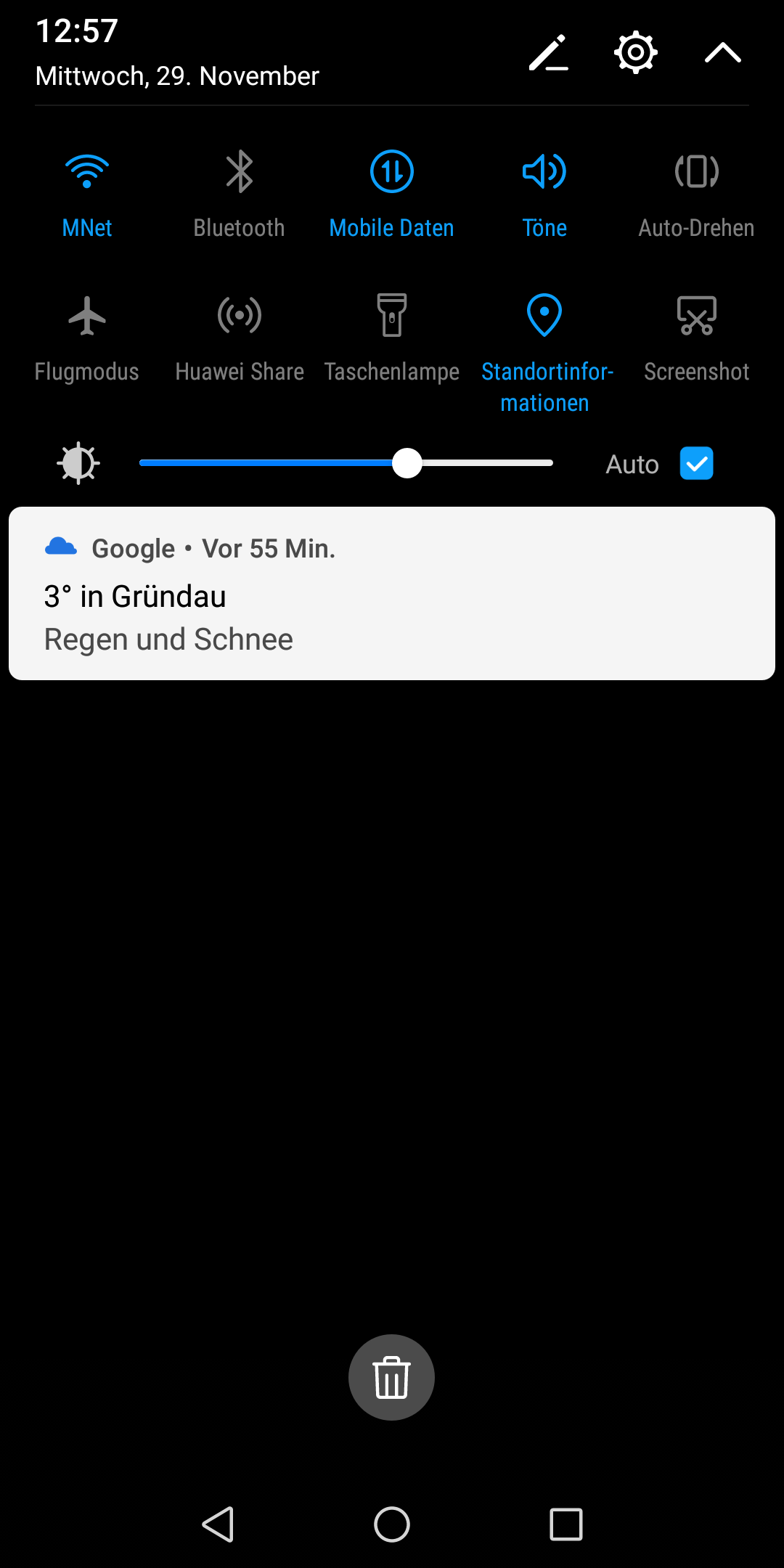Viewport: 784px width, 1568px height.
Task: Toggle the Töne sound mode
Action: click(x=544, y=173)
